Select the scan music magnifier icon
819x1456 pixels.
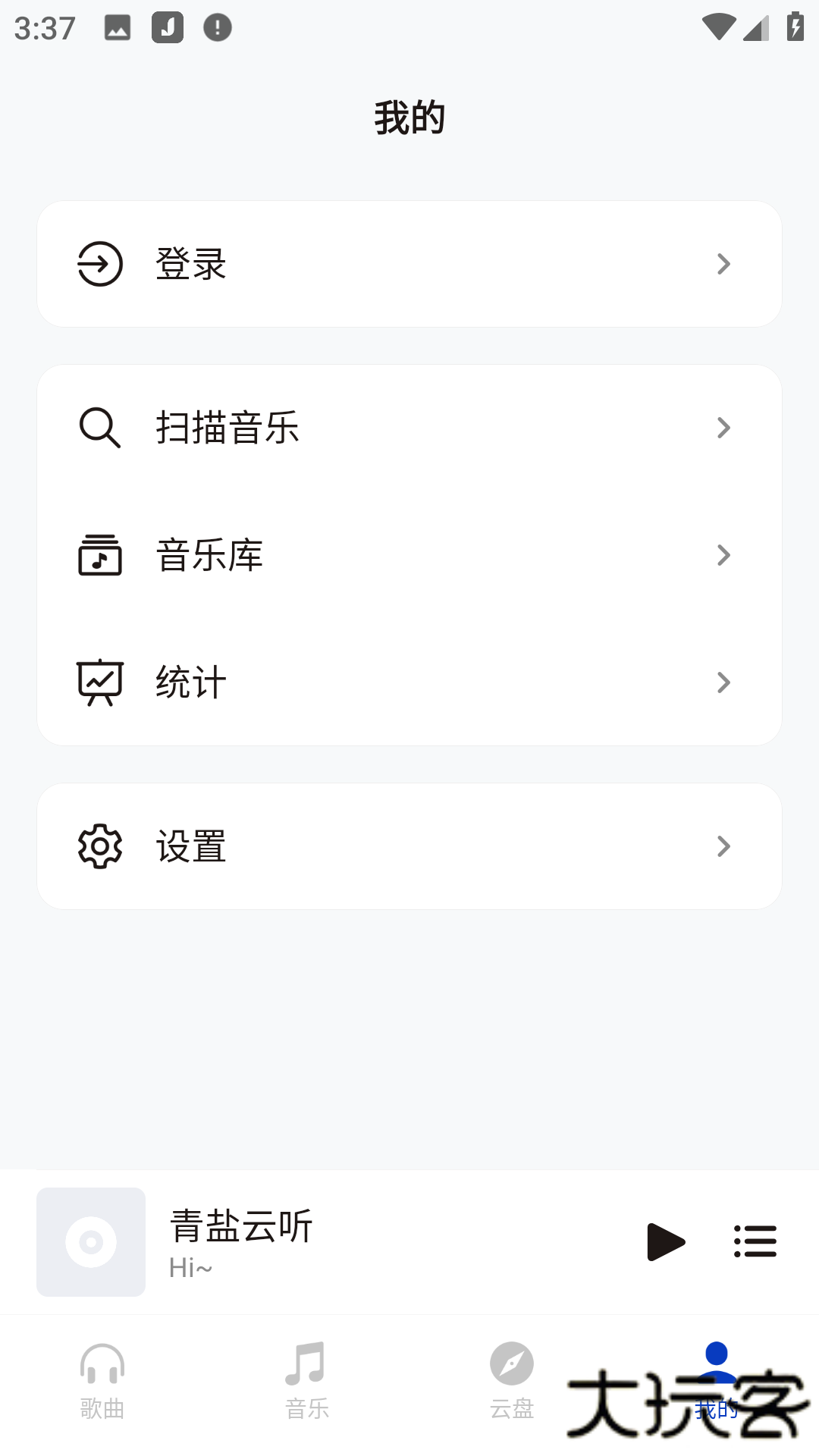pyautogui.click(x=99, y=428)
